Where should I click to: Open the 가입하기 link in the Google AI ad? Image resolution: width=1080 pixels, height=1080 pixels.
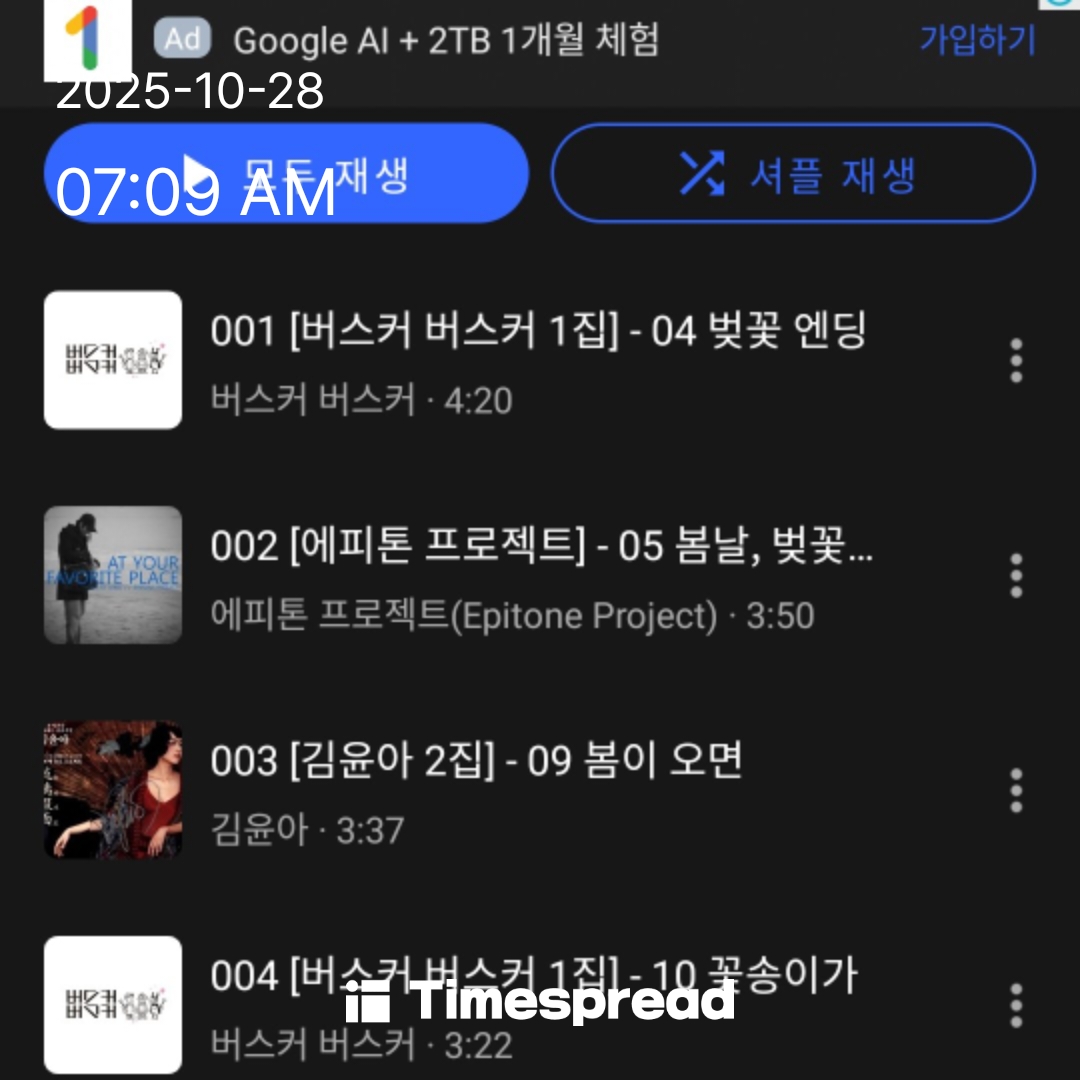(x=977, y=40)
